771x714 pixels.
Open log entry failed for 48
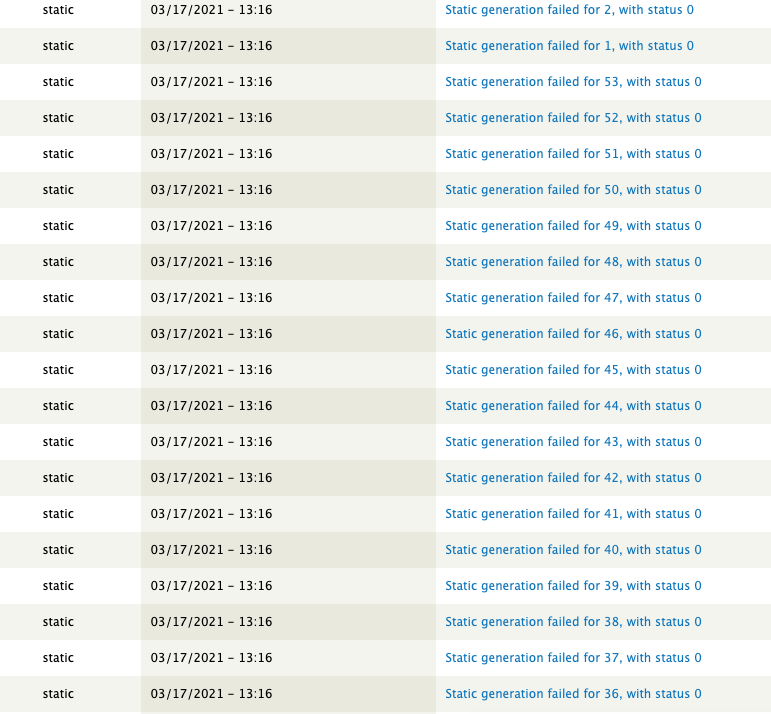tap(573, 262)
